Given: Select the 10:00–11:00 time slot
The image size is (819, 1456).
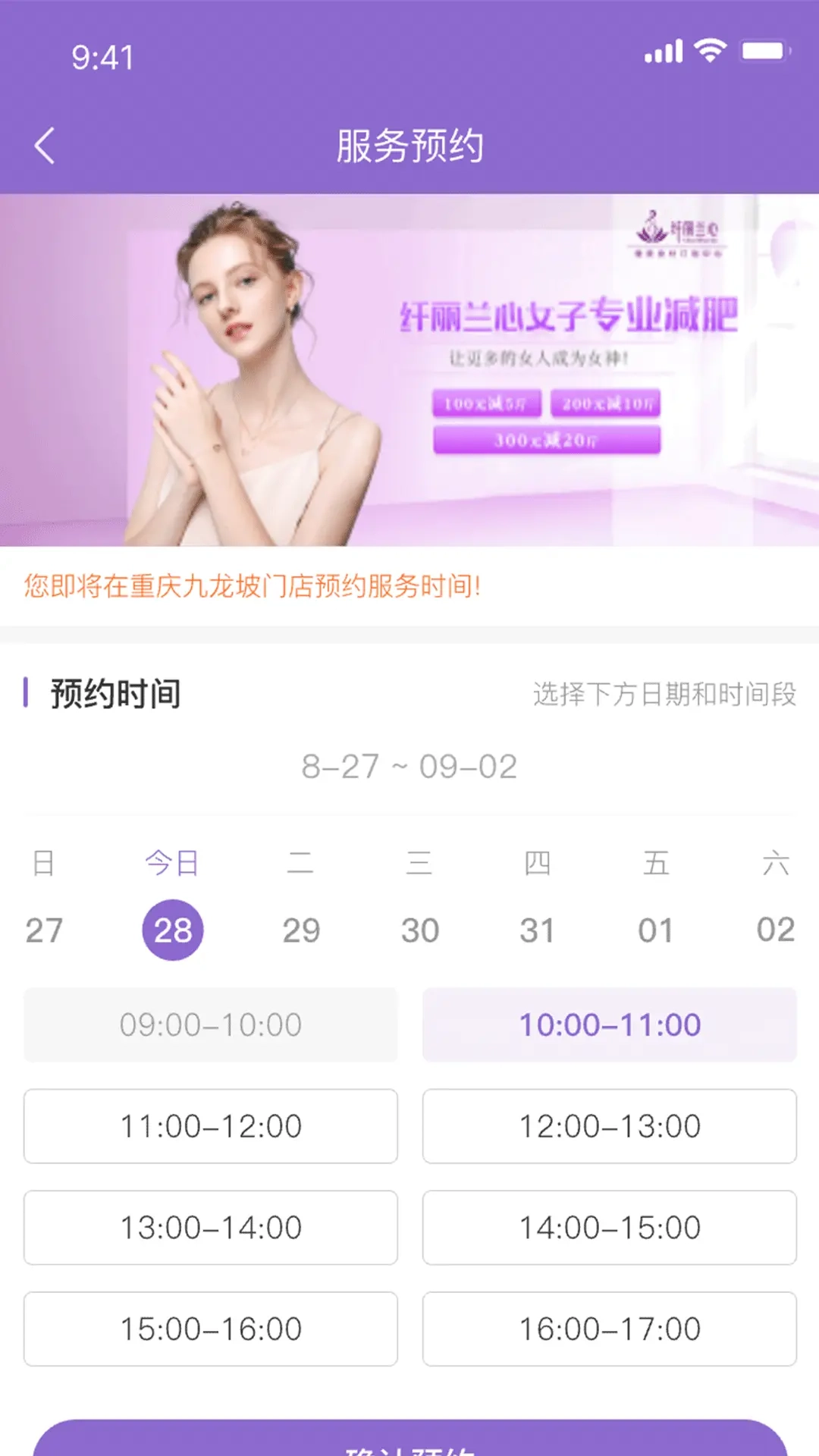Looking at the screenshot, I should pos(610,1025).
